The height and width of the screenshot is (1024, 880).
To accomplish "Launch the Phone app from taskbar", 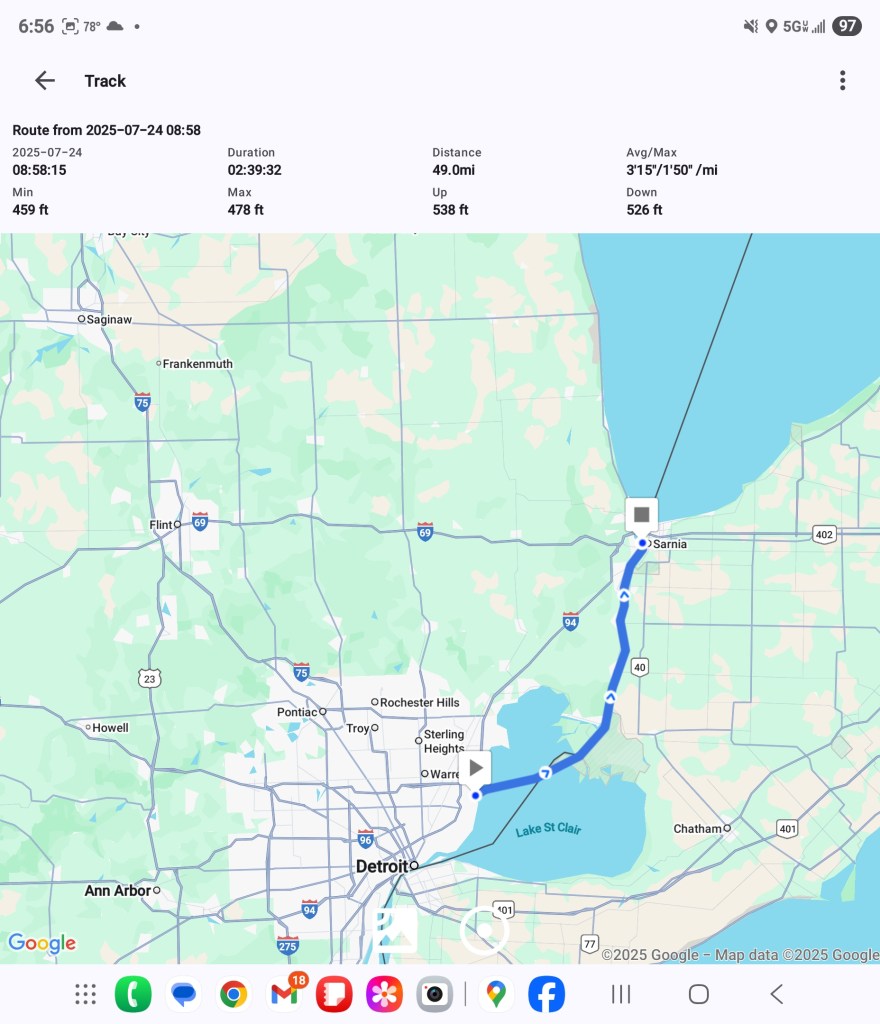I will [x=133, y=994].
